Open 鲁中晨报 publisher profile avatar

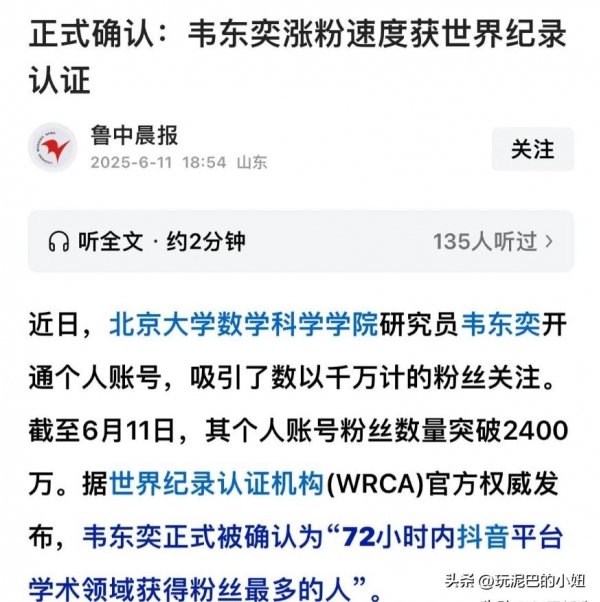pos(52,148)
